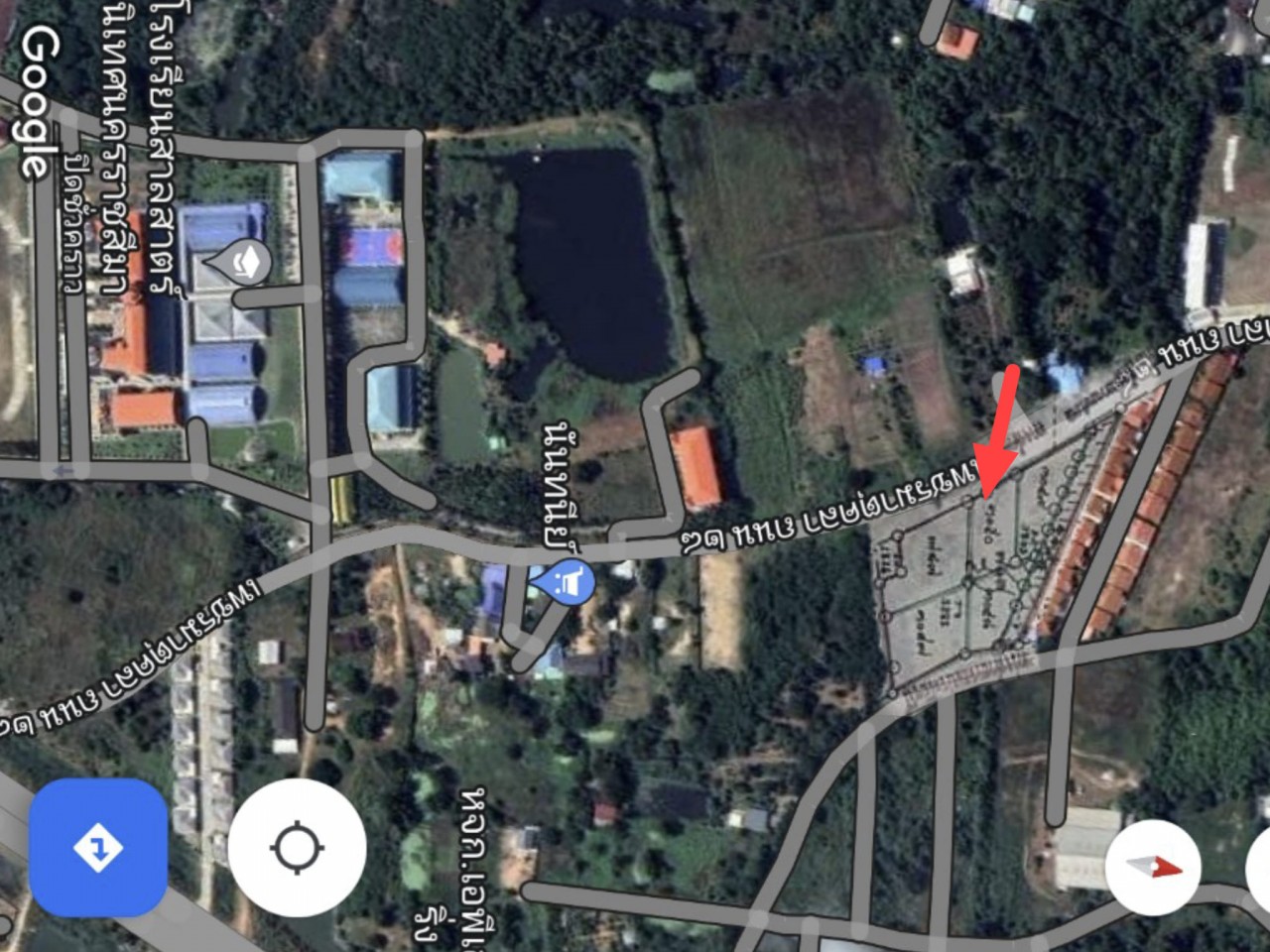
Task: Open the shopping cart place marker
Action: coord(568,582)
